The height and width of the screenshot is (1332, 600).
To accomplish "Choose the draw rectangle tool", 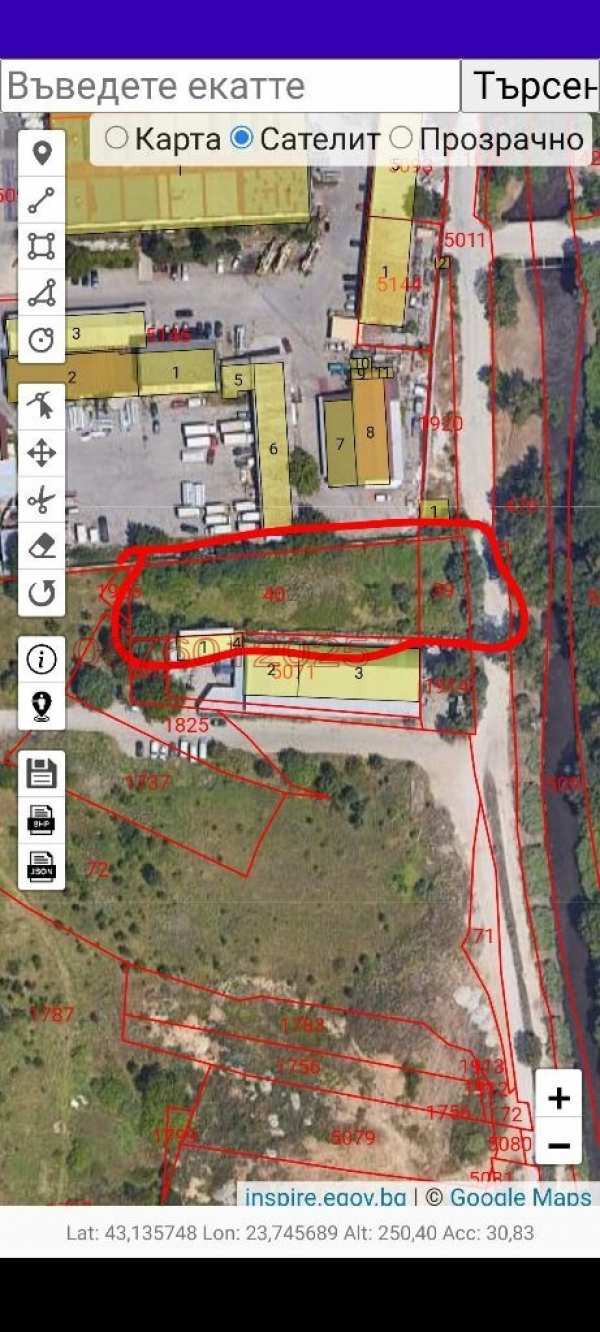I will pyautogui.click(x=42, y=246).
